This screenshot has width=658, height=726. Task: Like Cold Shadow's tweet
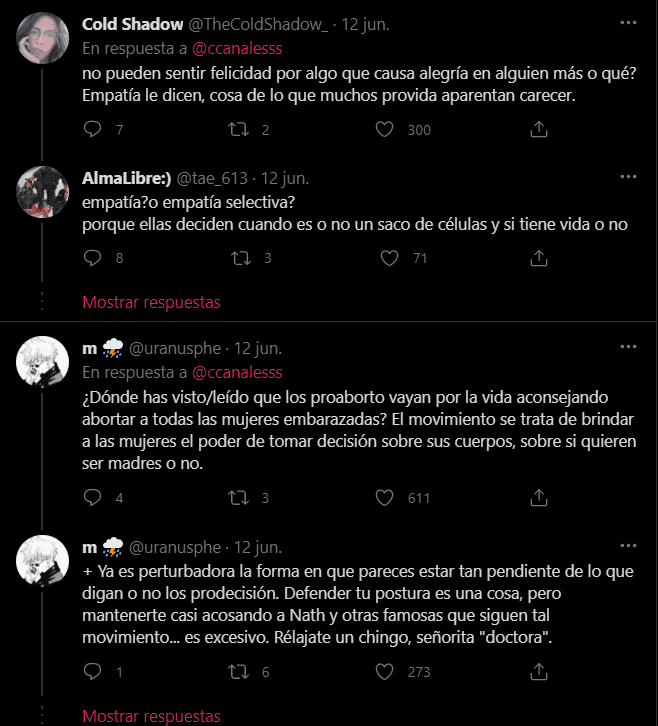pyautogui.click(x=385, y=130)
